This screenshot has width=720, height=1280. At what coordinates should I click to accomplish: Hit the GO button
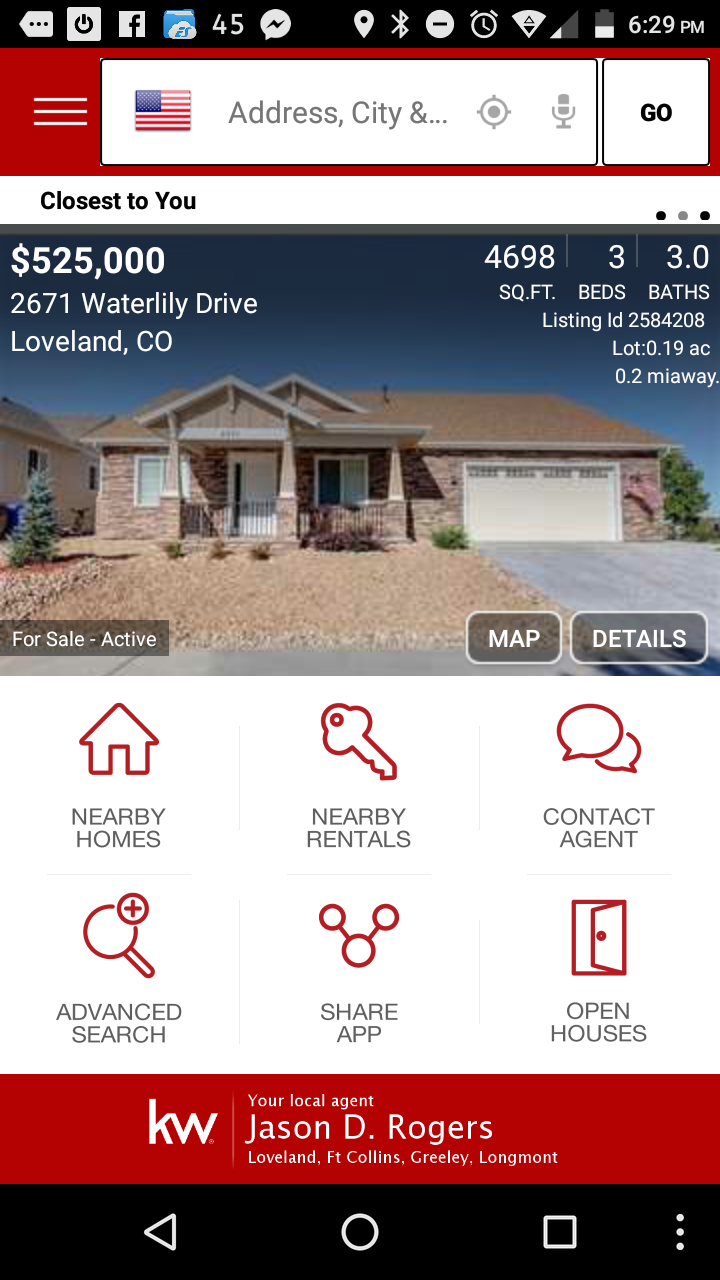[x=656, y=112]
